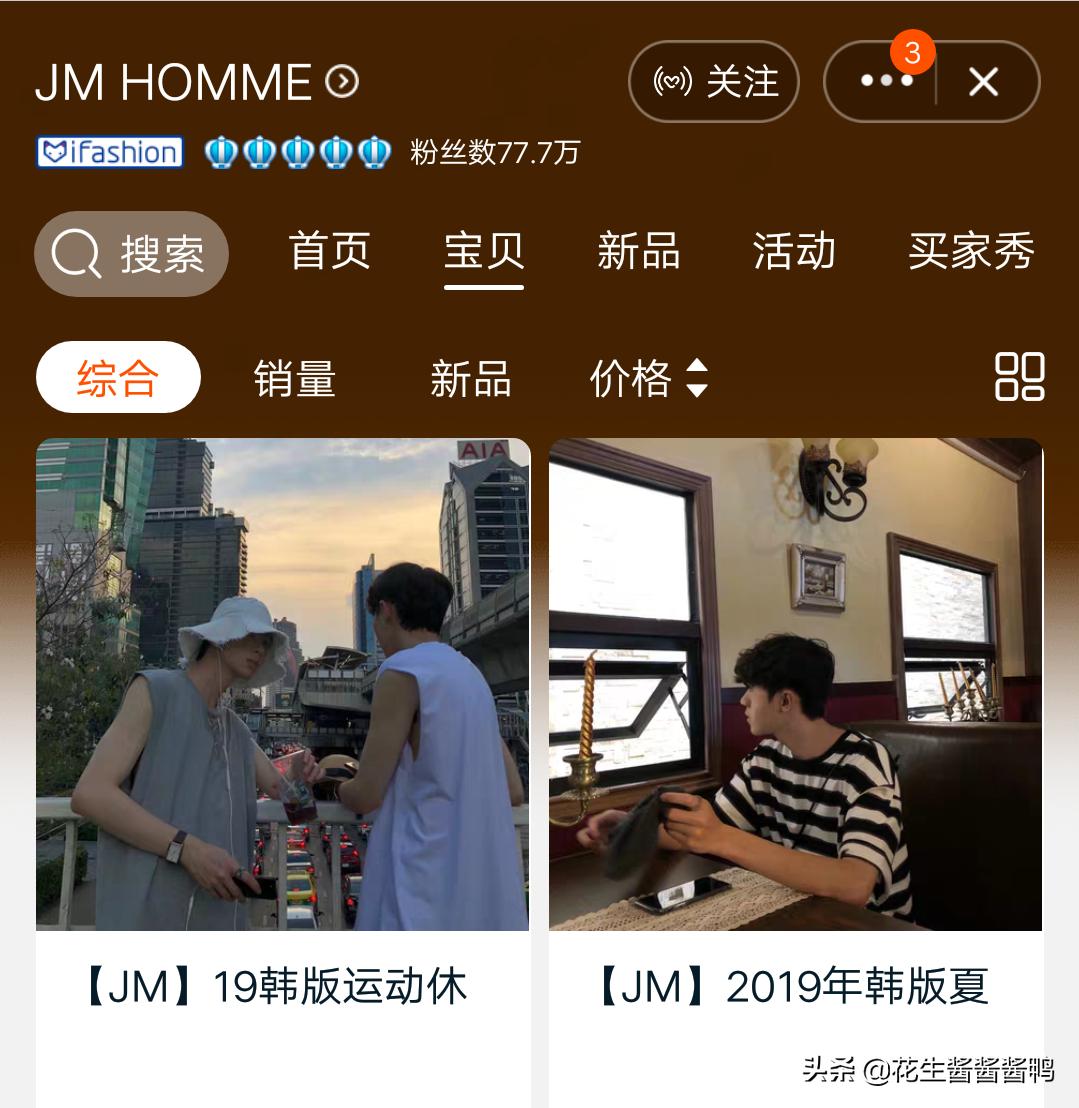Open the striped shirt product thumbnail
The image size is (1079, 1108).
coord(794,684)
